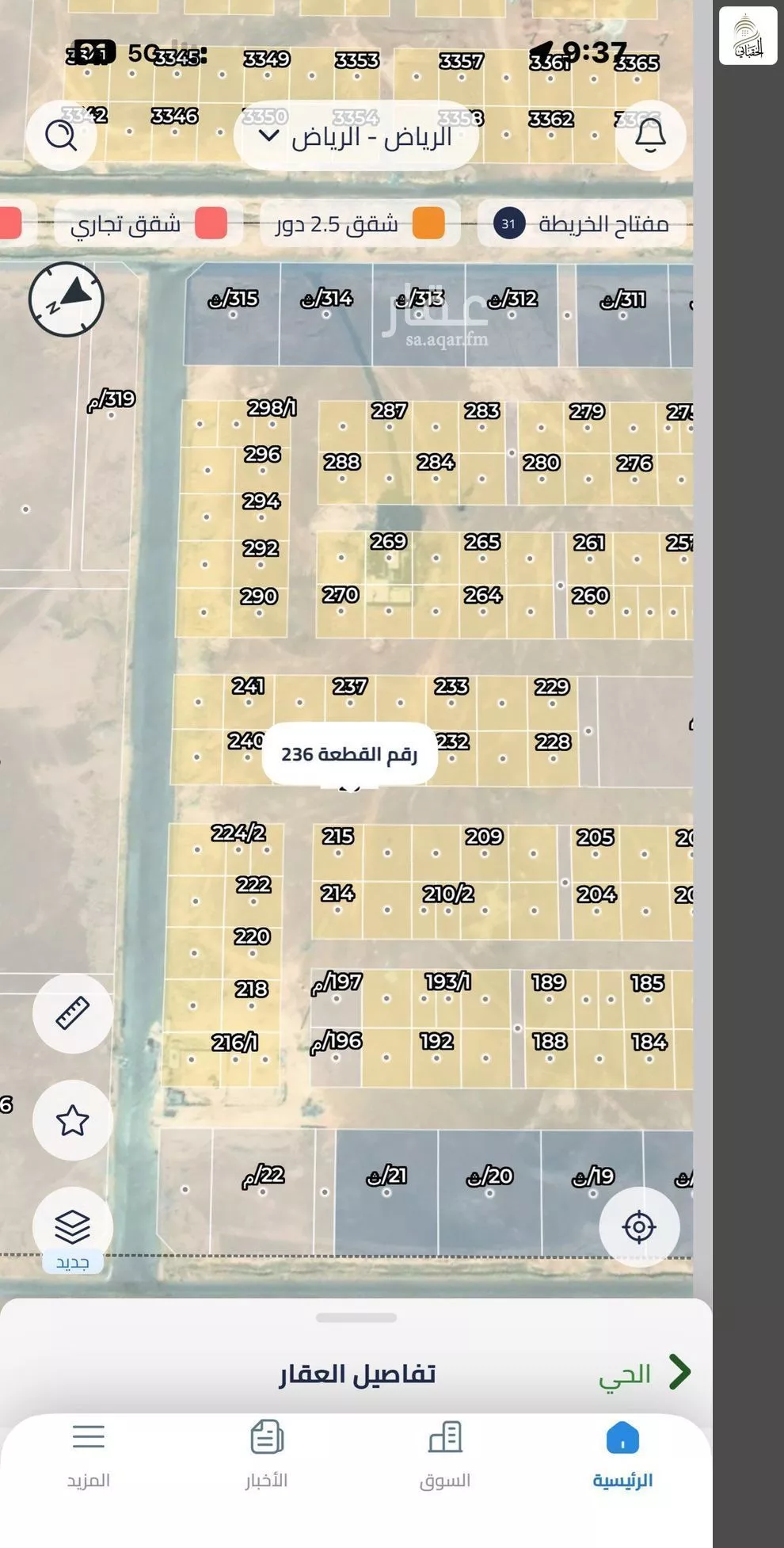The image size is (784, 1548).
Task: Switch to the الرئيسية tab
Action: (x=622, y=1455)
